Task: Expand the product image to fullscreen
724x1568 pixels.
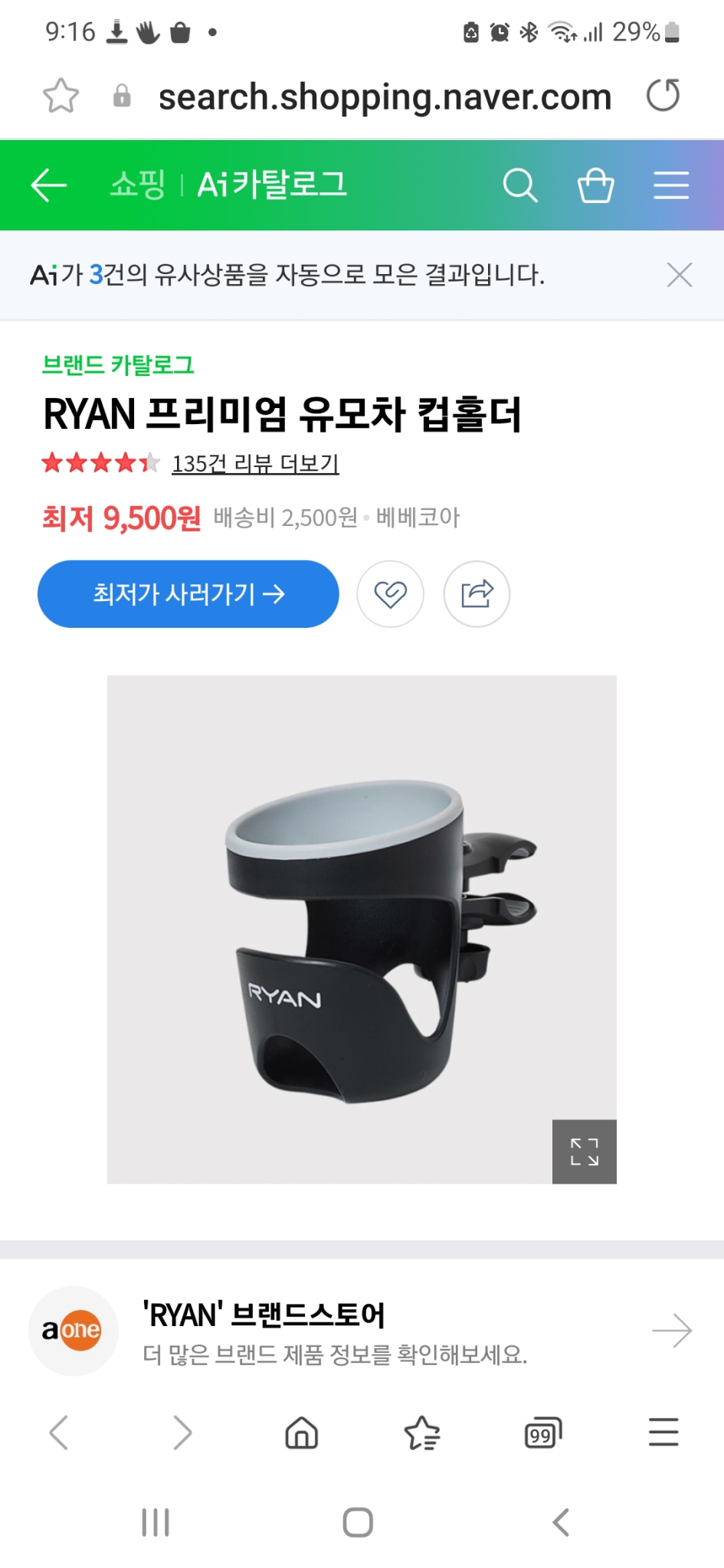Action: [x=584, y=1153]
